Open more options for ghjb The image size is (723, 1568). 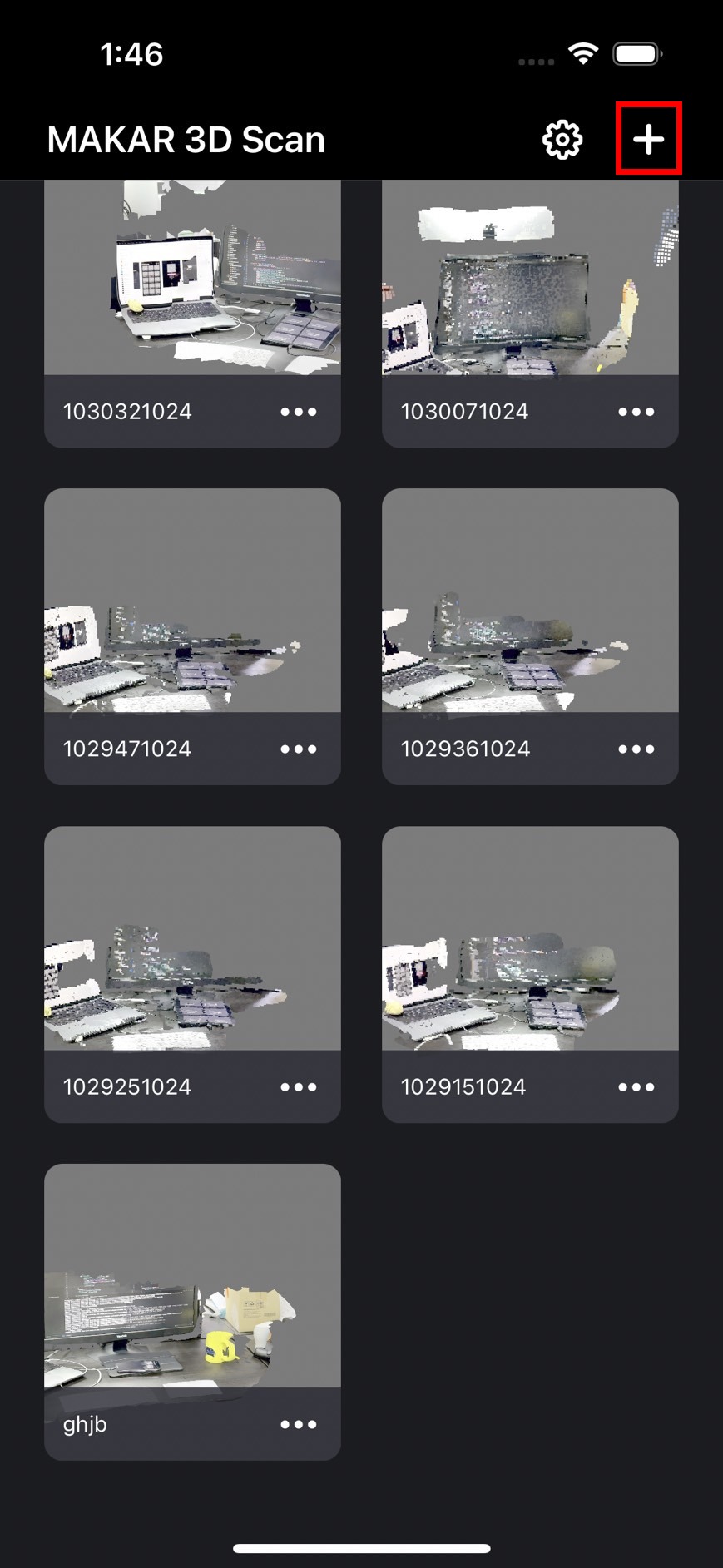299,1425
